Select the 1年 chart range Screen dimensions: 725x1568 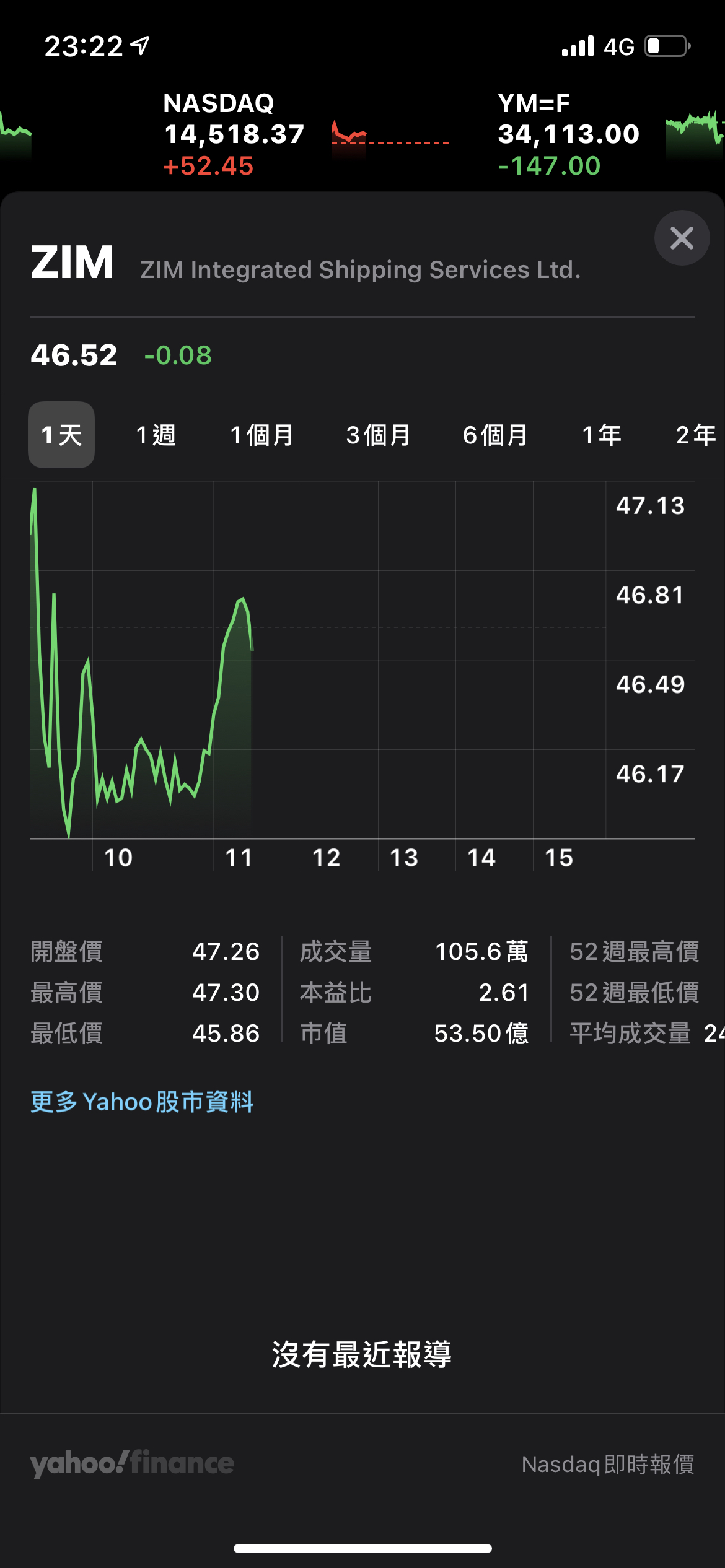(x=601, y=435)
